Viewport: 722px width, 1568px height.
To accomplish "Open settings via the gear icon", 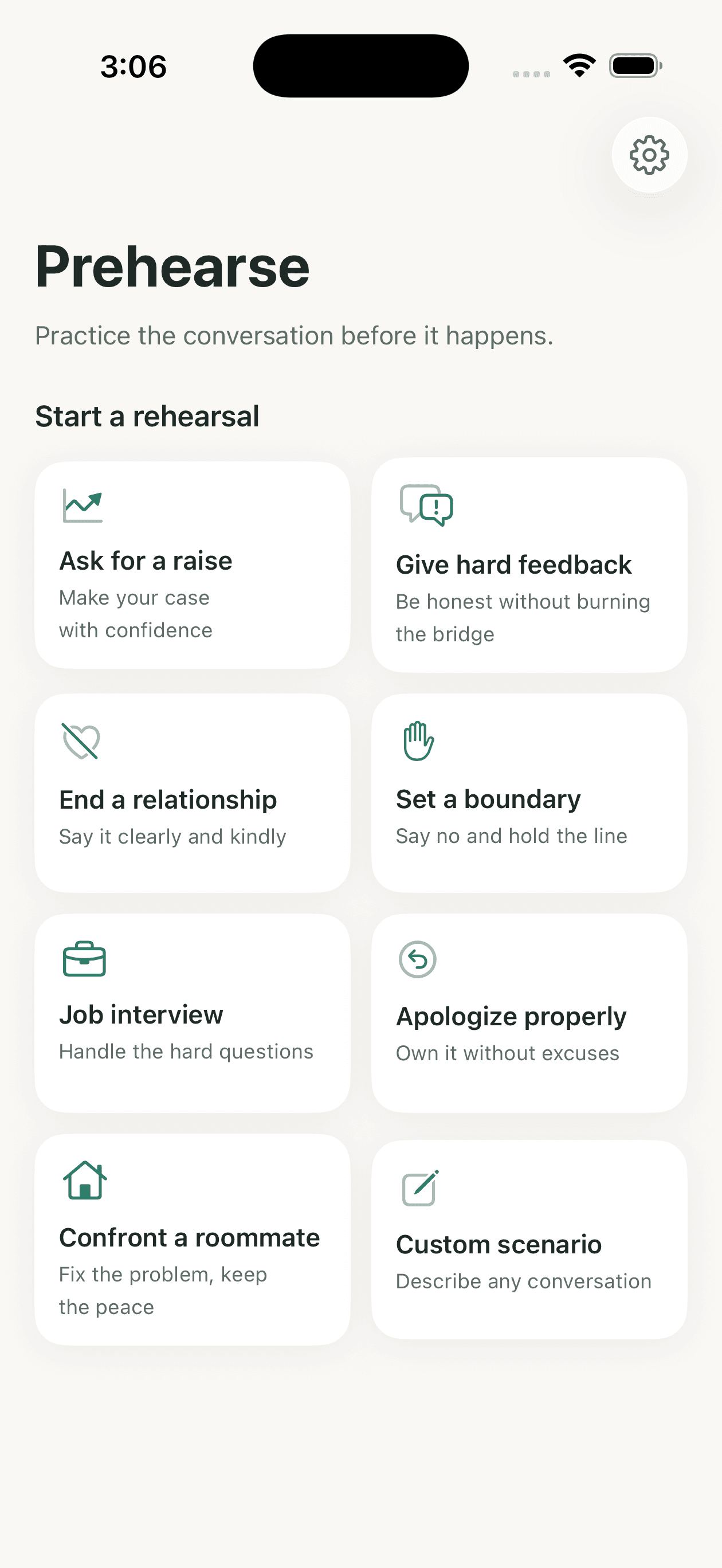I will [649, 155].
